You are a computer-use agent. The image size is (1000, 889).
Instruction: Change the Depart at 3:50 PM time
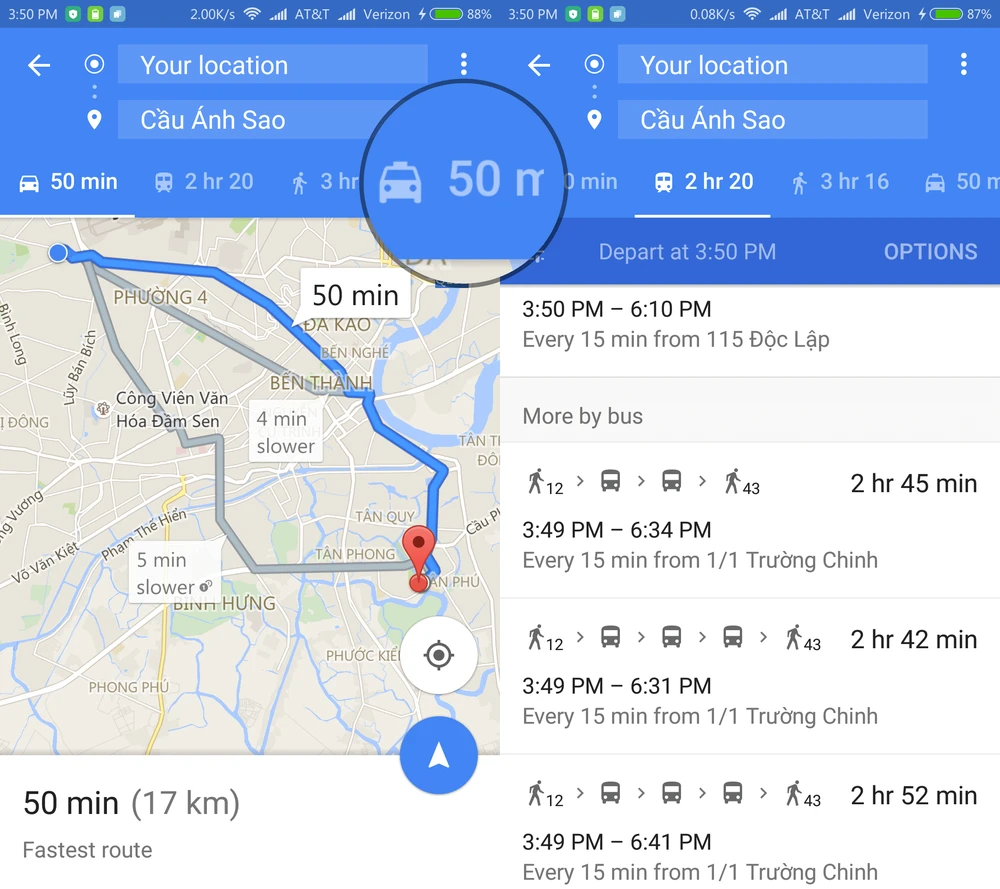(x=687, y=252)
